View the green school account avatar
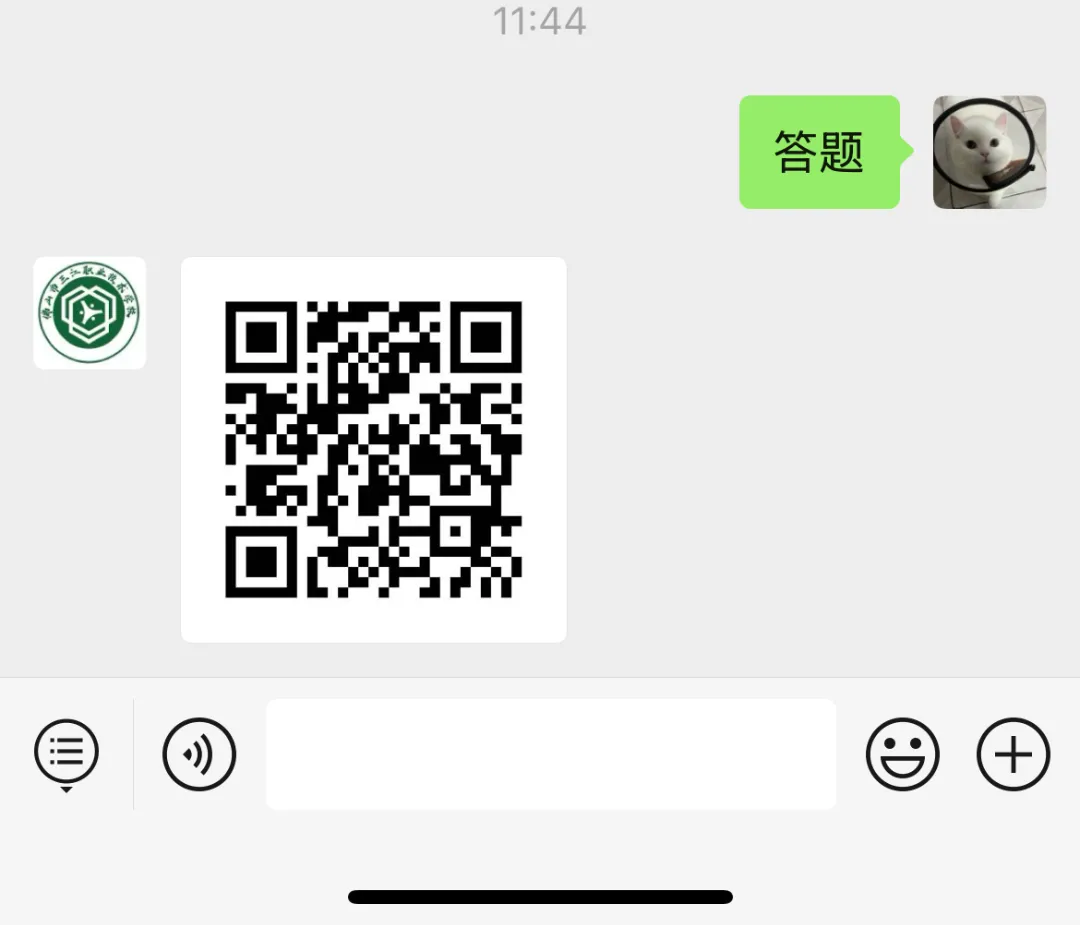 point(90,313)
